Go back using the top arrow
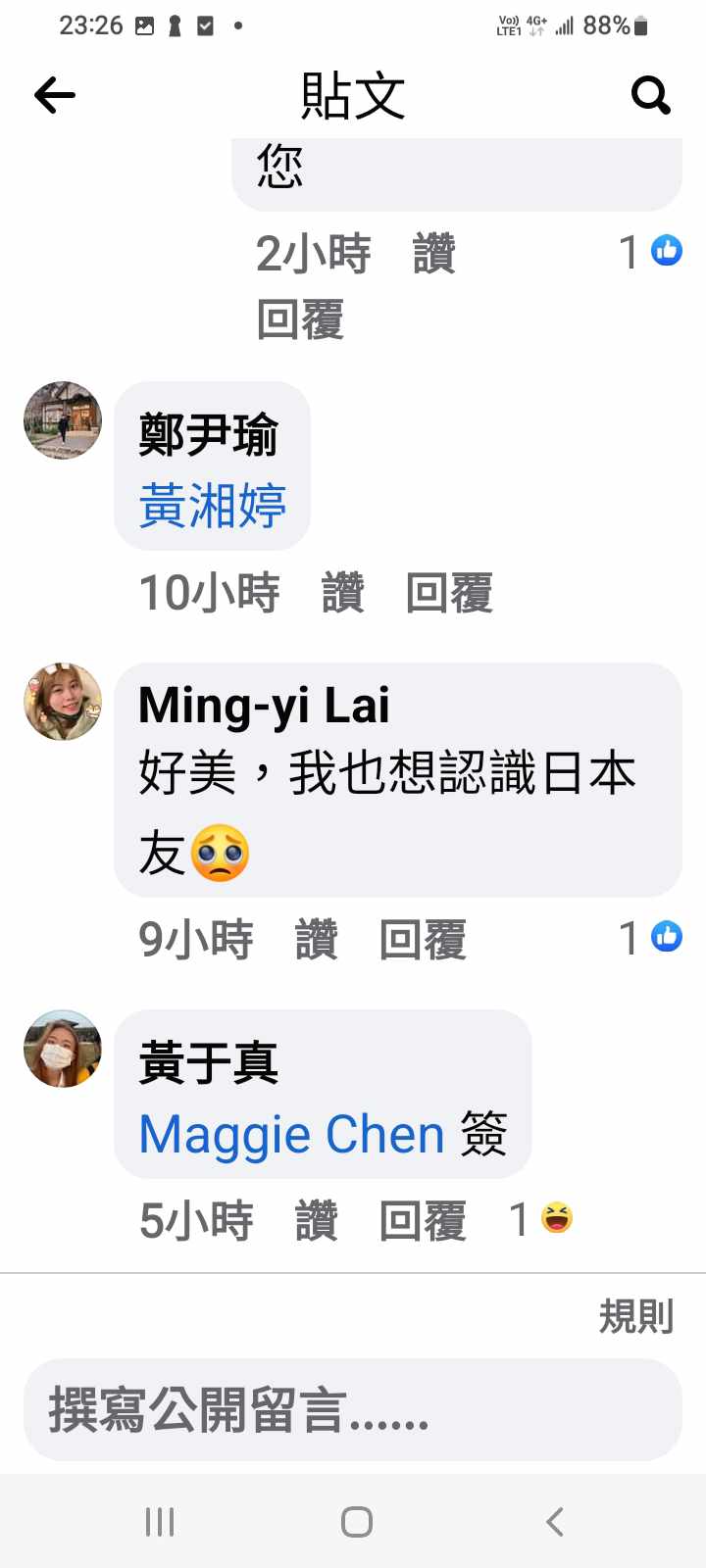Image resolution: width=706 pixels, height=1568 pixels. coord(55,95)
